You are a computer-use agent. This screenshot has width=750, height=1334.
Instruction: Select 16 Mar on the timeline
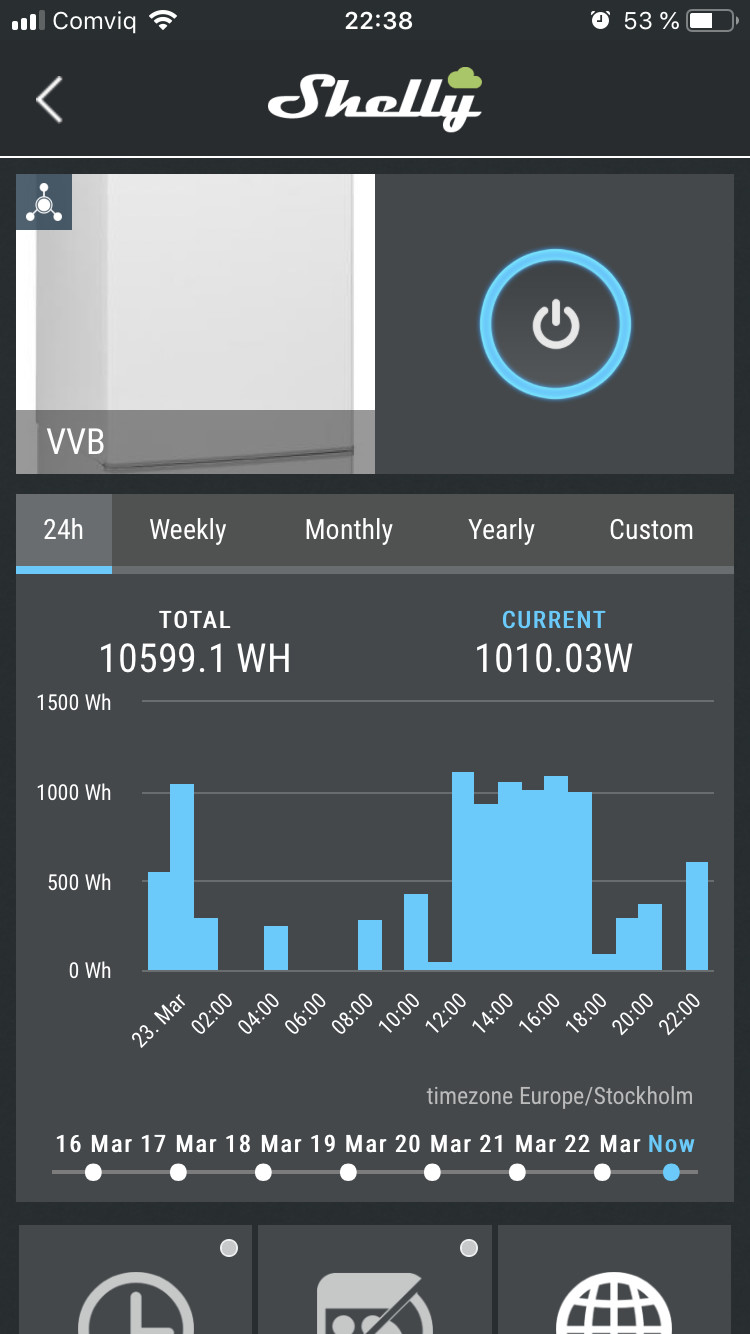[93, 1172]
